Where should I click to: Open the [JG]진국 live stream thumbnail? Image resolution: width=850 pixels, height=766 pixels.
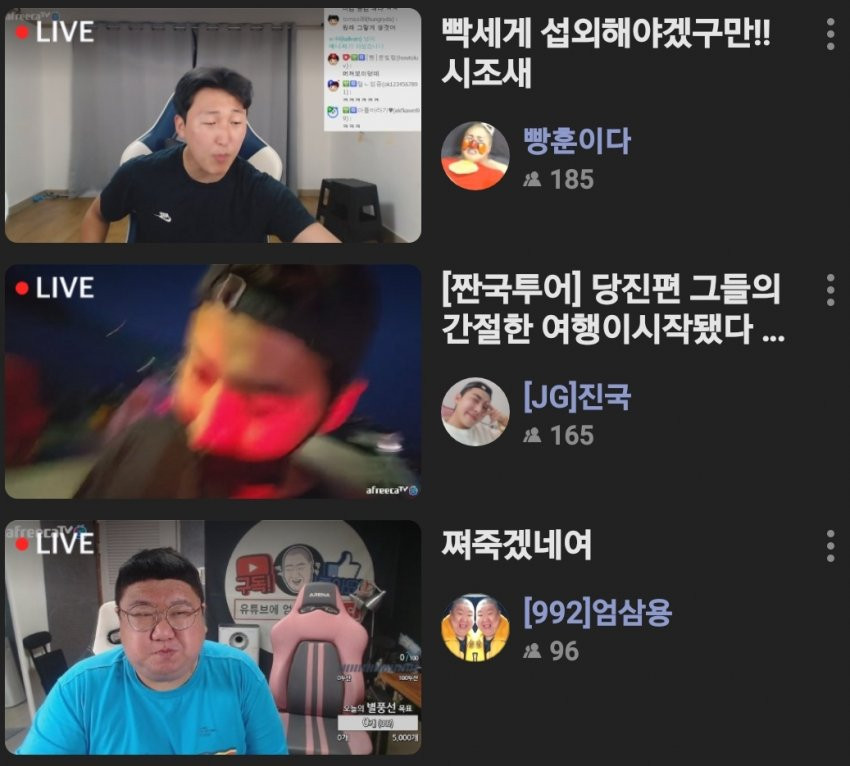[212, 381]
